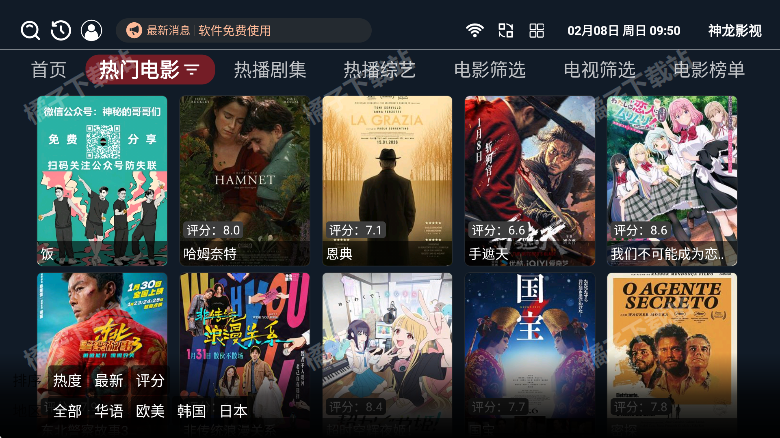The width and height of the screenshot is (780, 438).
Task: Switch to the 电视筛选 tab
Action: click(x=600, y=70)
